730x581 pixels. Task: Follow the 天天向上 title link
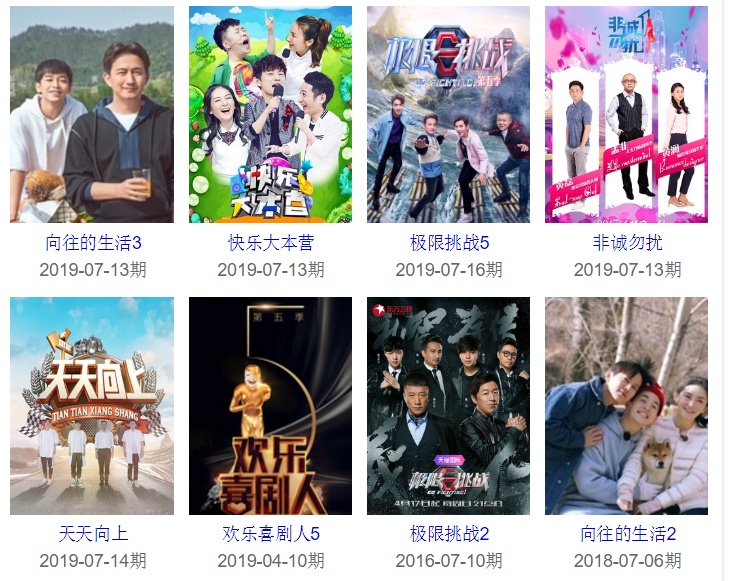[93, 534]
